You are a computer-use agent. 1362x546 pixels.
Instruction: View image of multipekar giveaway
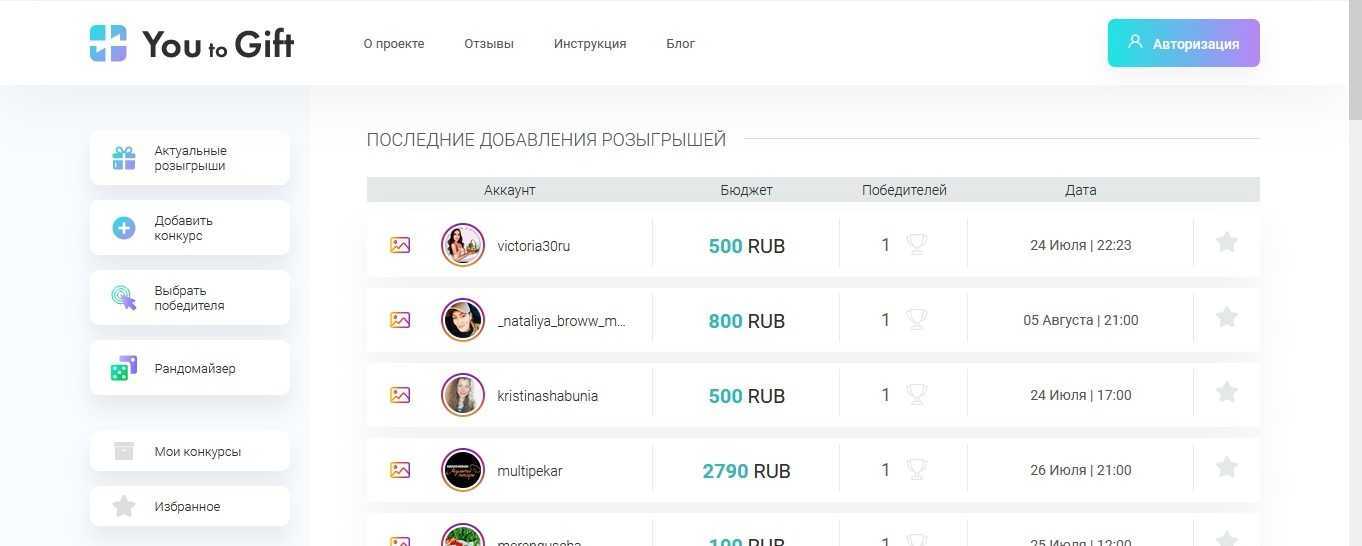pyautogui.click(x=400, y=470)
